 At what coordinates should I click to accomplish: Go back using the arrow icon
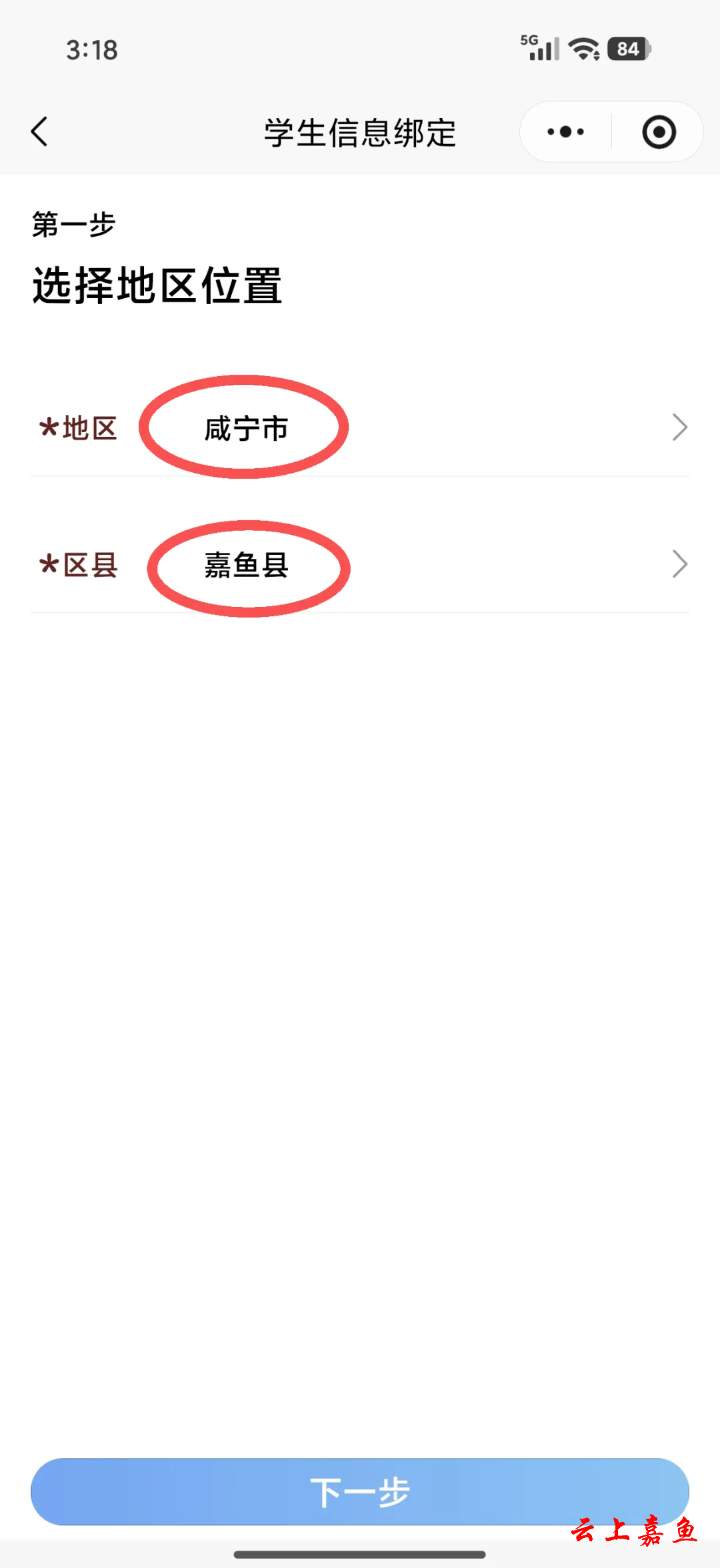tap(40, 131)
